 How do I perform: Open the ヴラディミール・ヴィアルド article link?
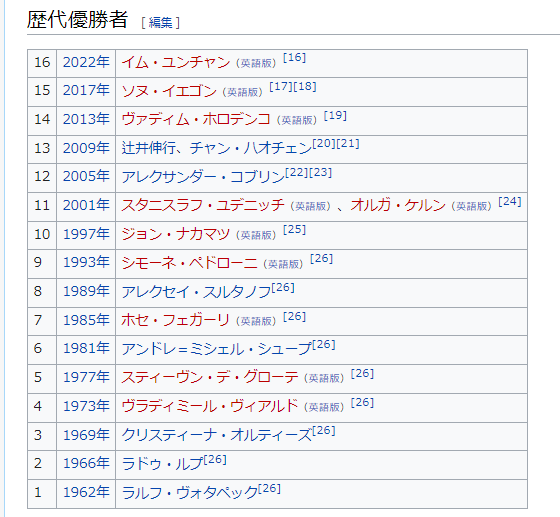[x=210, y=406]
